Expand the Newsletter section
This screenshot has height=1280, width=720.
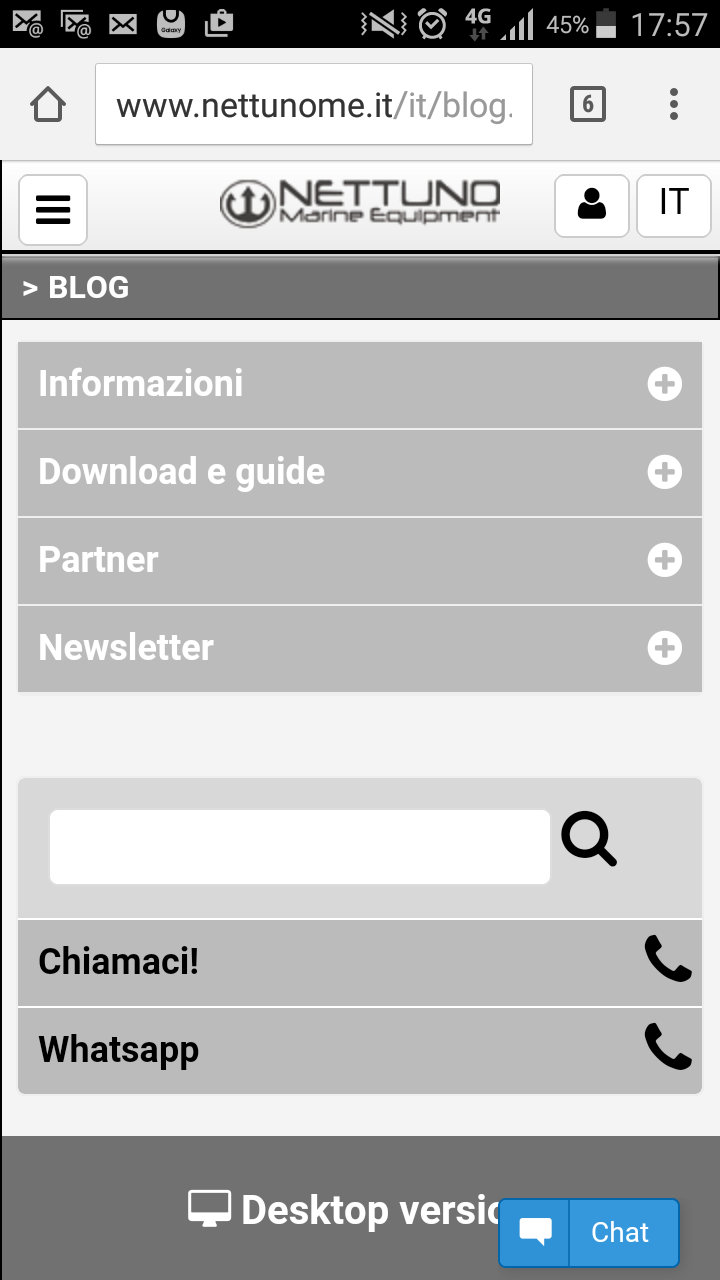(x=360, y=649)
